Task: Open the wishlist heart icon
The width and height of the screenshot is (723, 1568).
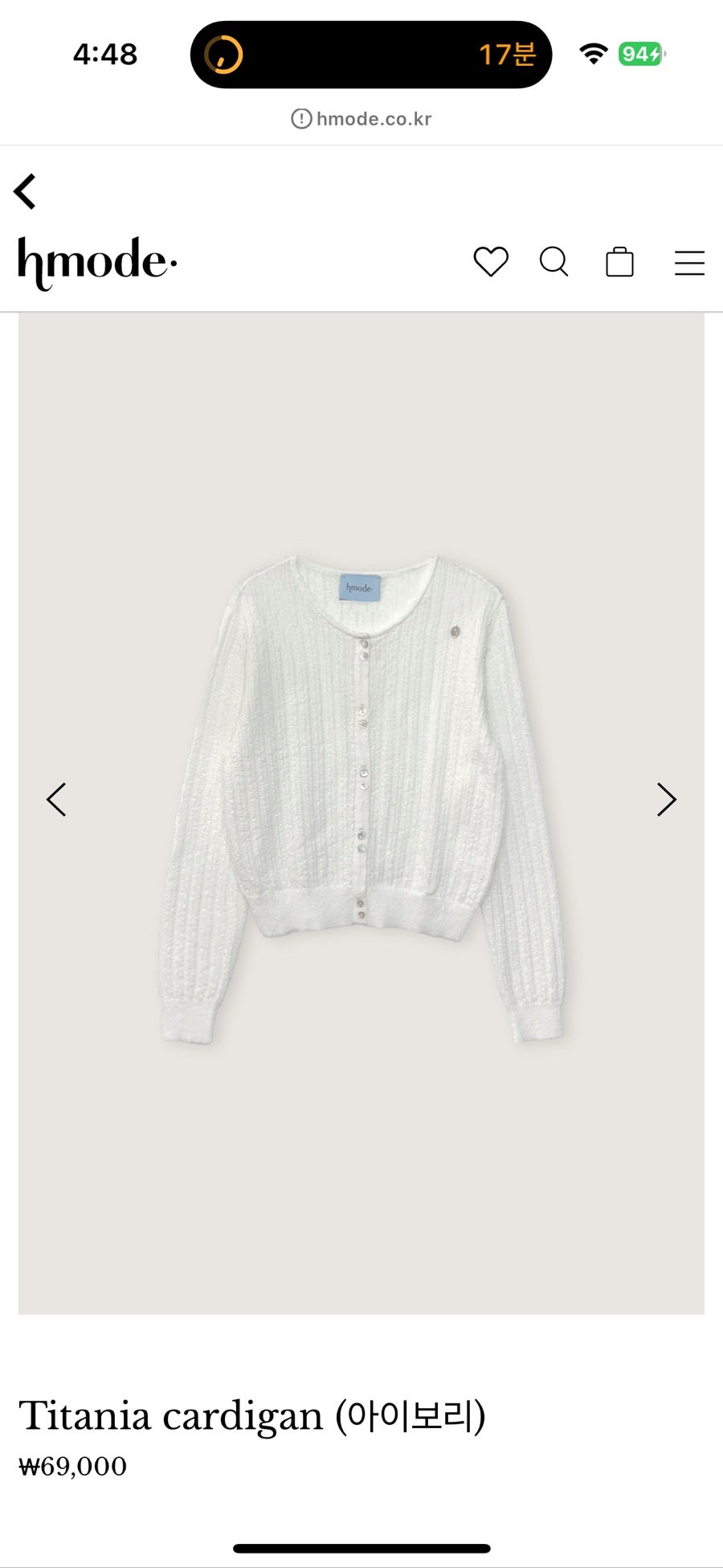Action: 491,262
